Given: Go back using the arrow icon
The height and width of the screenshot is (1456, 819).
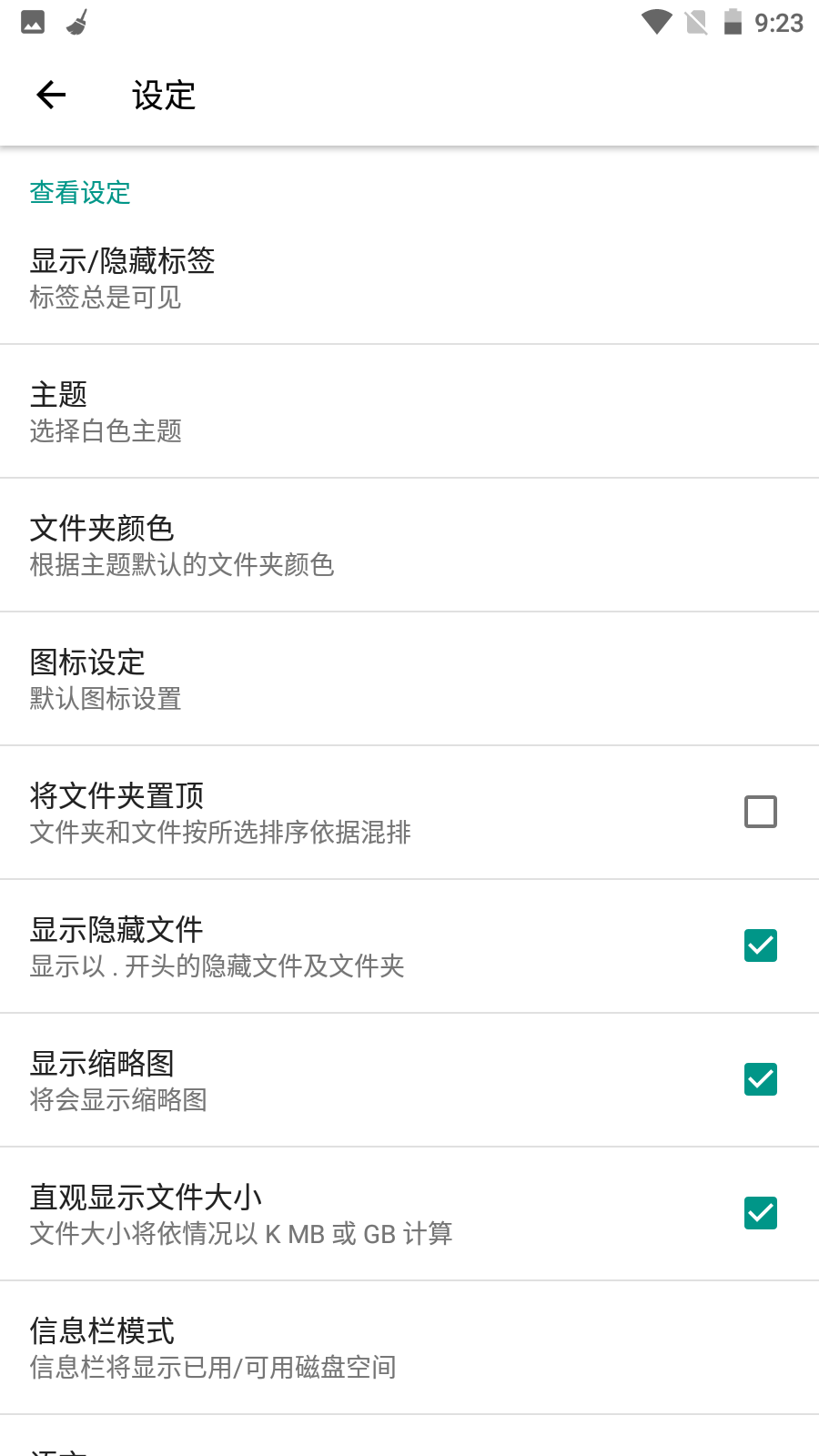Looking at the screenshot, I should (x=51, y=95).
